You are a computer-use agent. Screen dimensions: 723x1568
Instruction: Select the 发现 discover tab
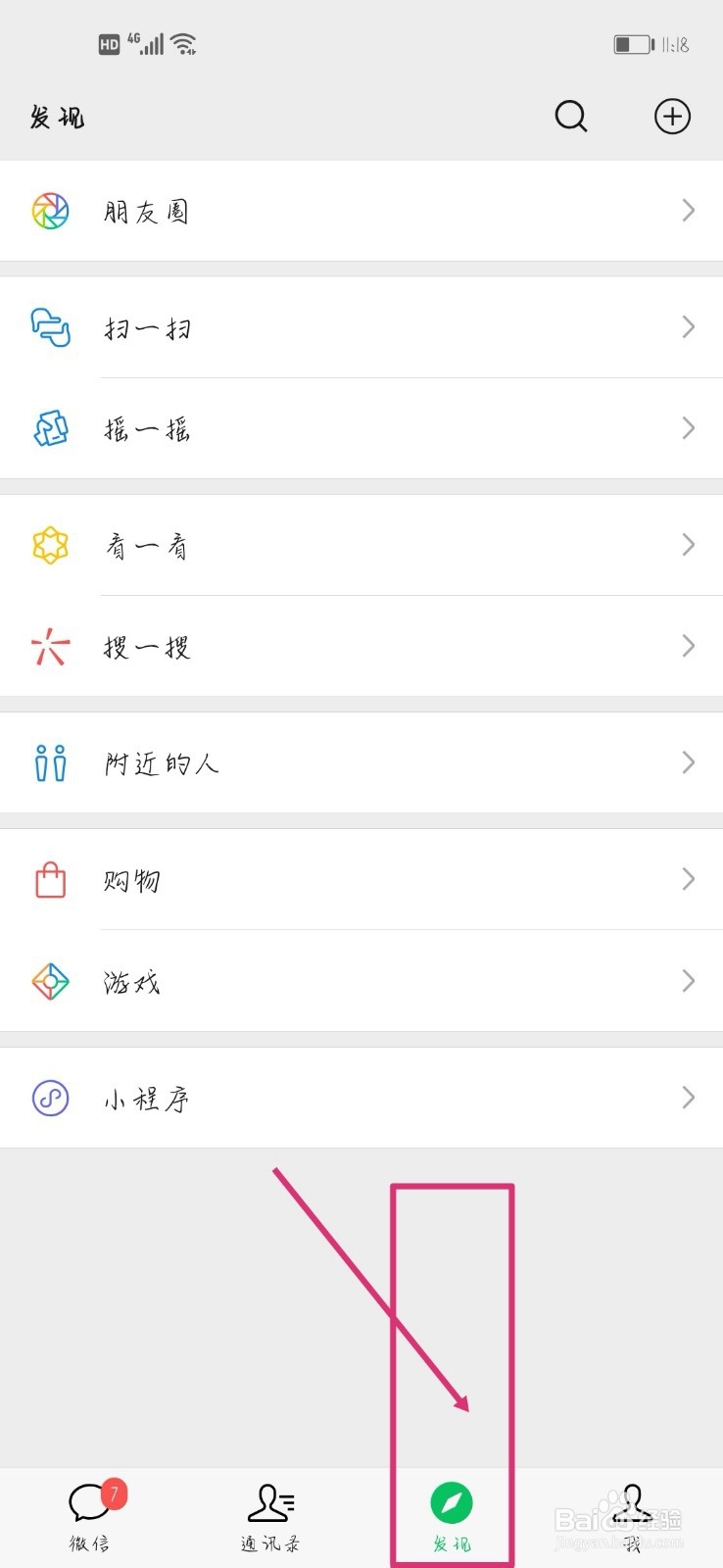(x=452, y=1517)
